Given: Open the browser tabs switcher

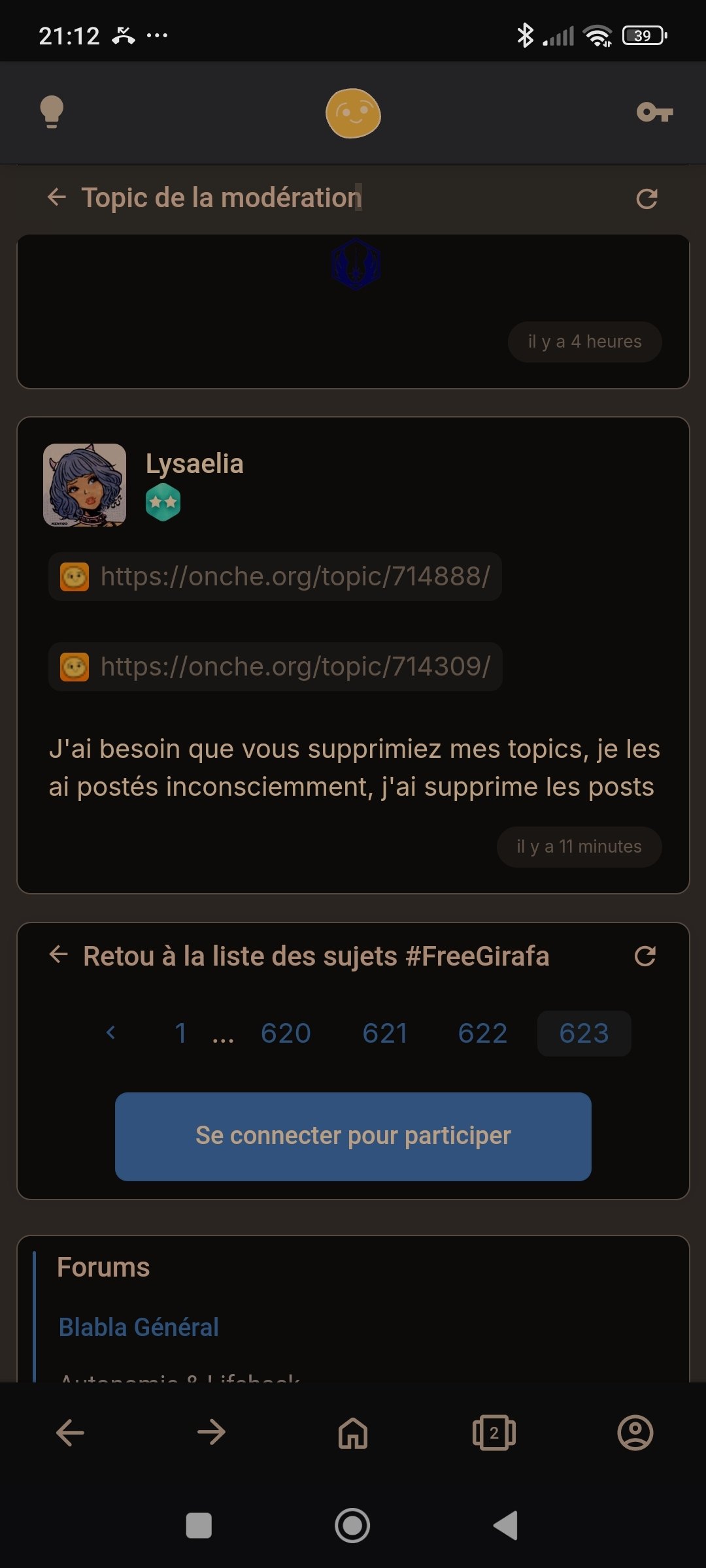Looking at the screenshot, I should tap(494, 1433).
